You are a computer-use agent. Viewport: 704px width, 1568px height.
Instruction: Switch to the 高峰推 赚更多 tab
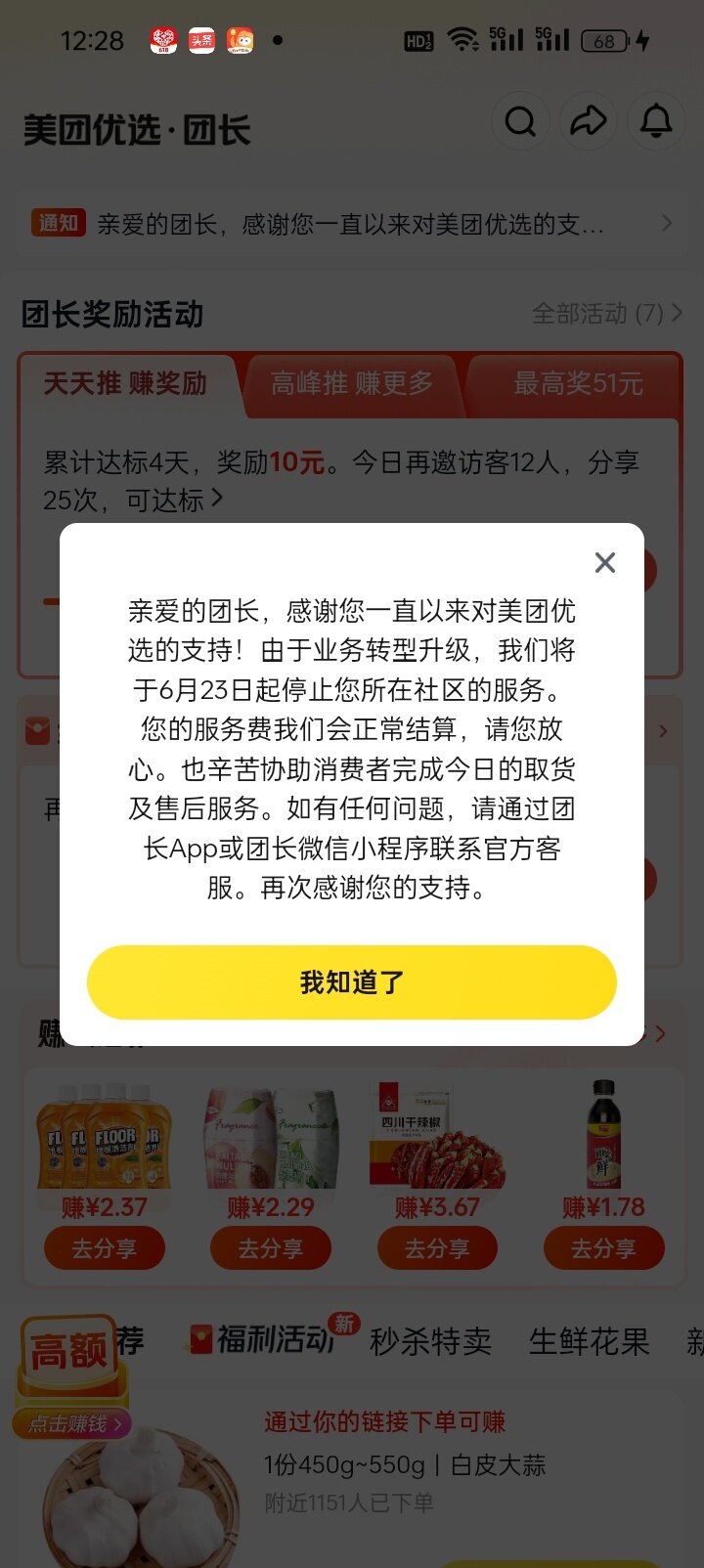(x=352, y=384)
